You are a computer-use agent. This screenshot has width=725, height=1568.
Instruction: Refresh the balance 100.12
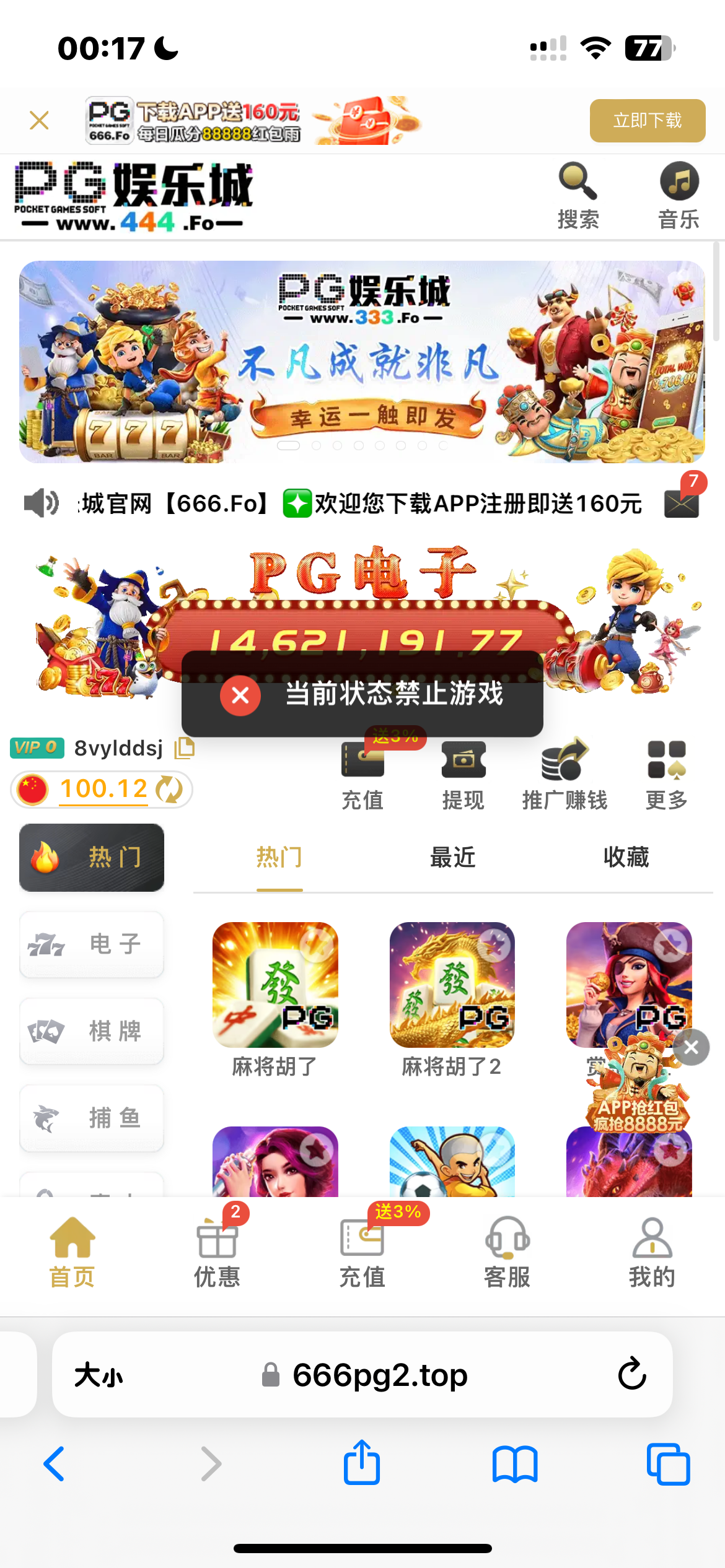169,790
